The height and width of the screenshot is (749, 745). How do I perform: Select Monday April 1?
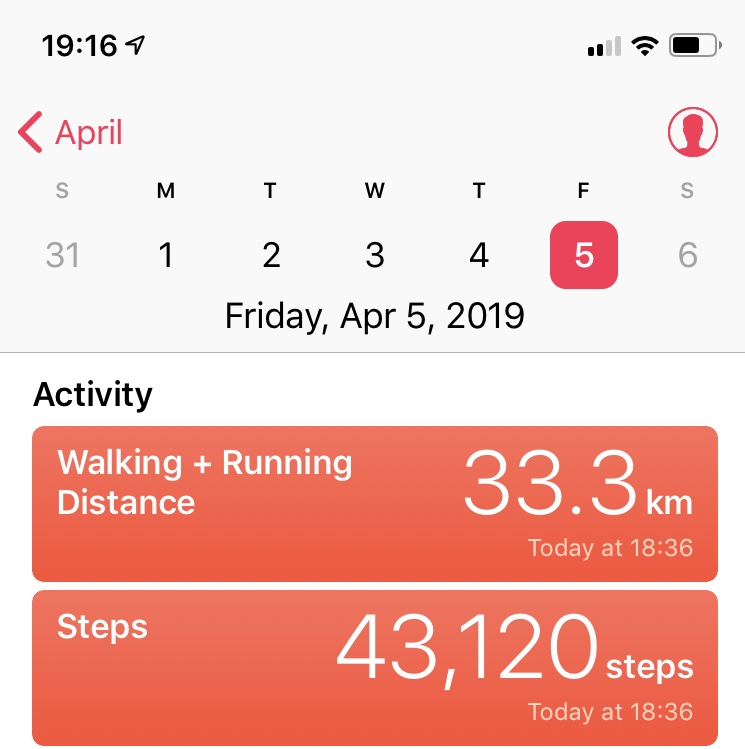click(166, 255)
